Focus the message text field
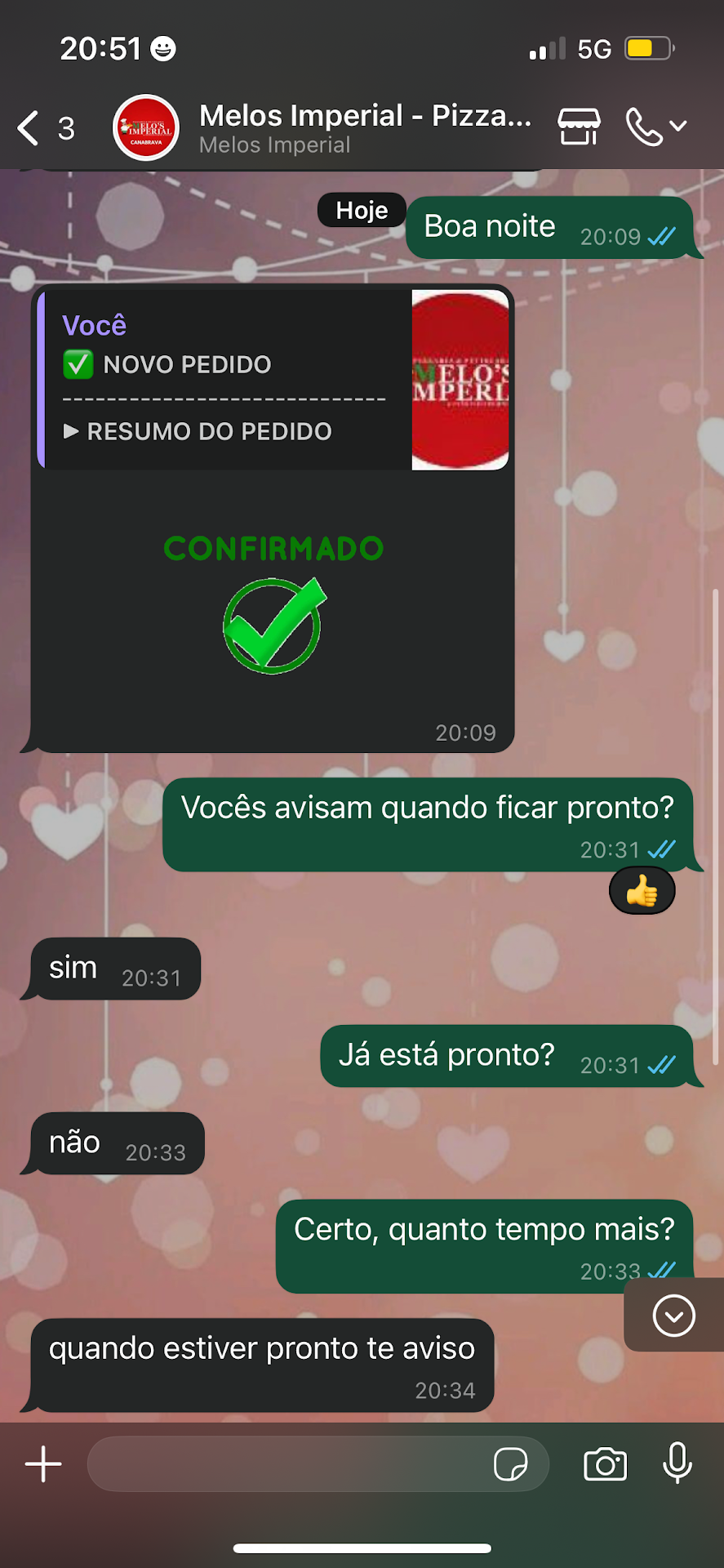 286,1464
